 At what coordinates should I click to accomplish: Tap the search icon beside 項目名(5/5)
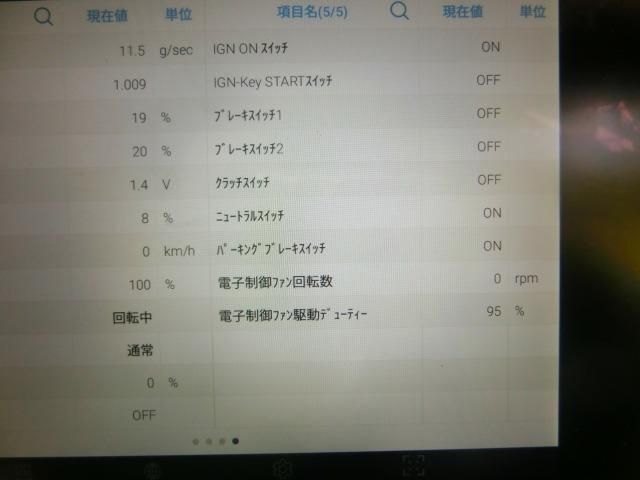click(399, 10)
